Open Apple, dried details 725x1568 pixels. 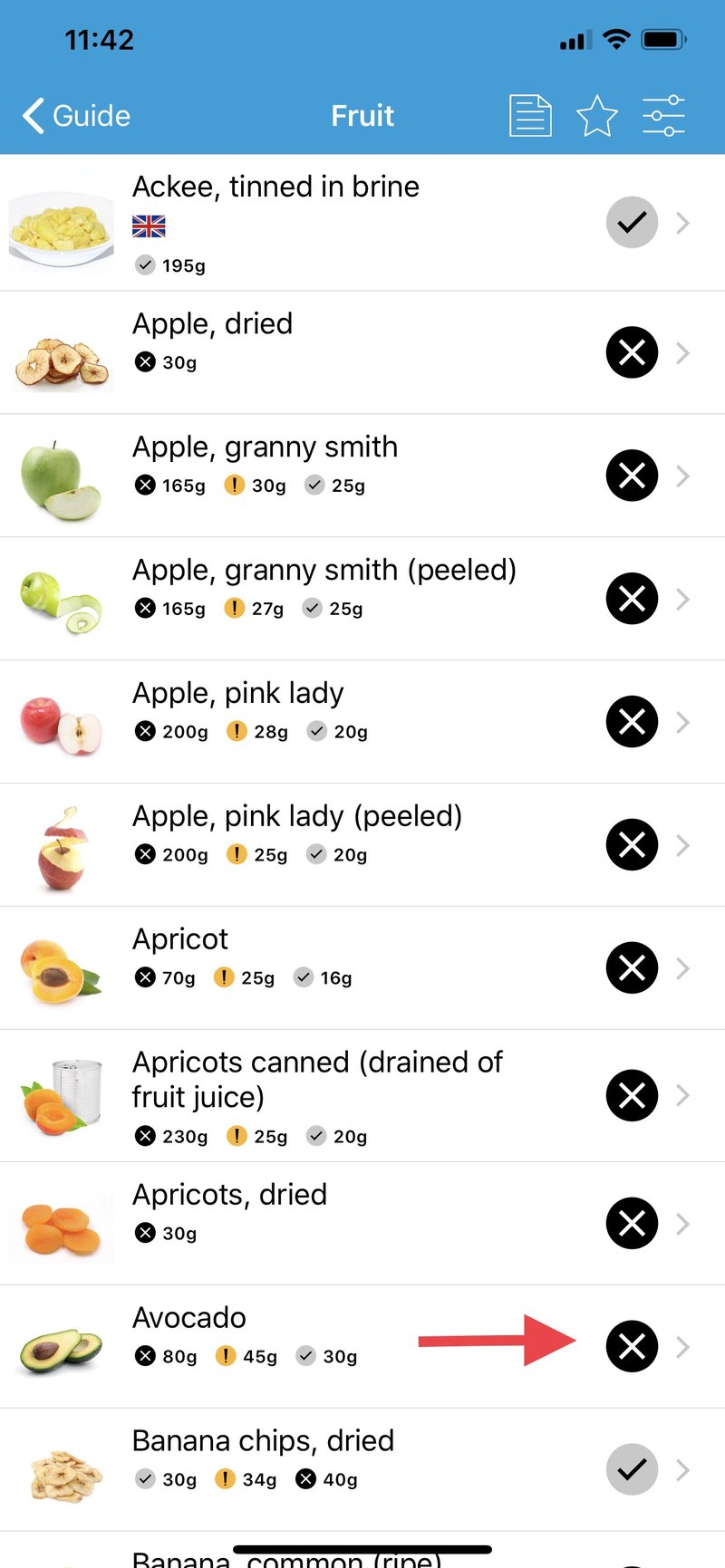pos(362,353)
